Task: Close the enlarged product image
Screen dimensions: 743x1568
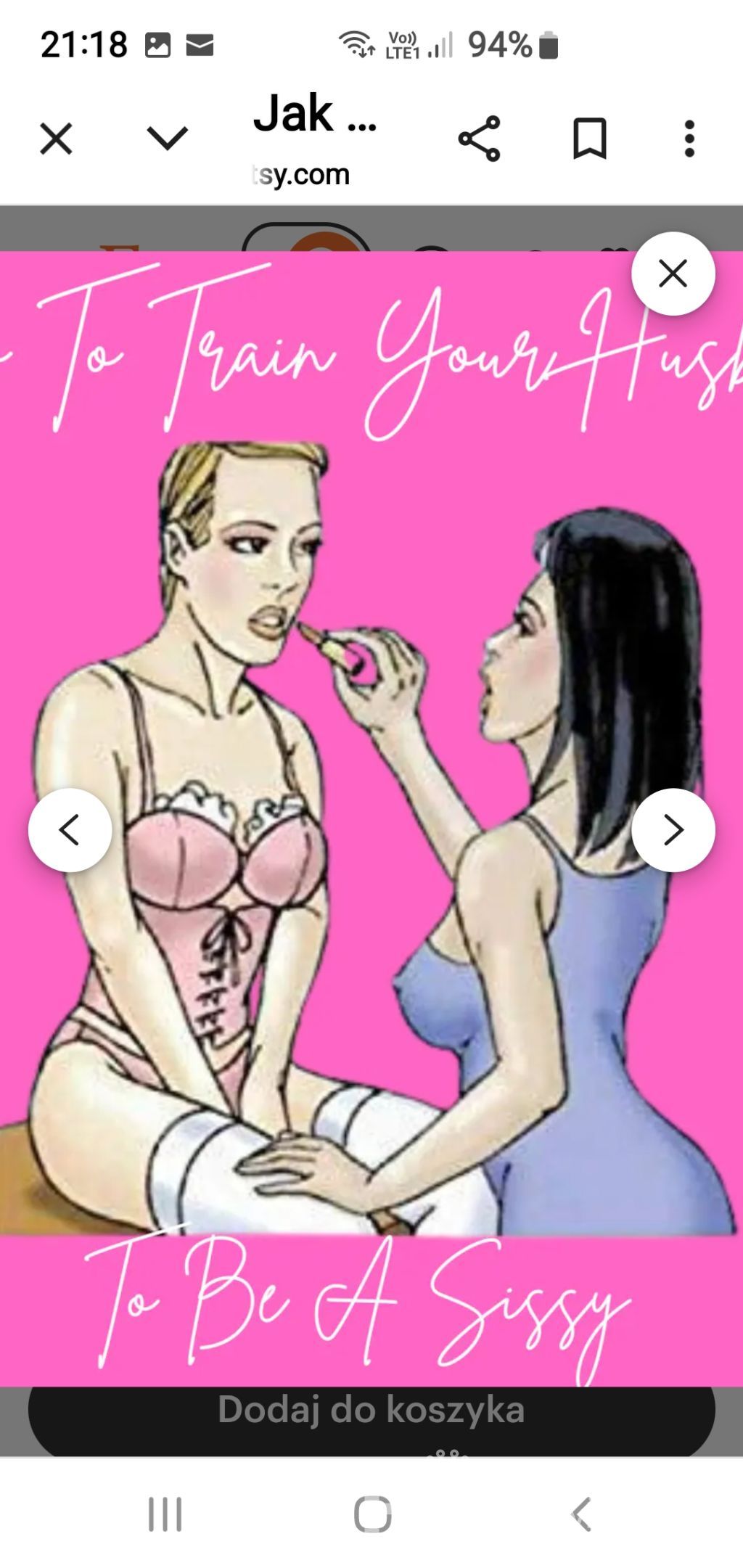Action: (x=673, y=274)
